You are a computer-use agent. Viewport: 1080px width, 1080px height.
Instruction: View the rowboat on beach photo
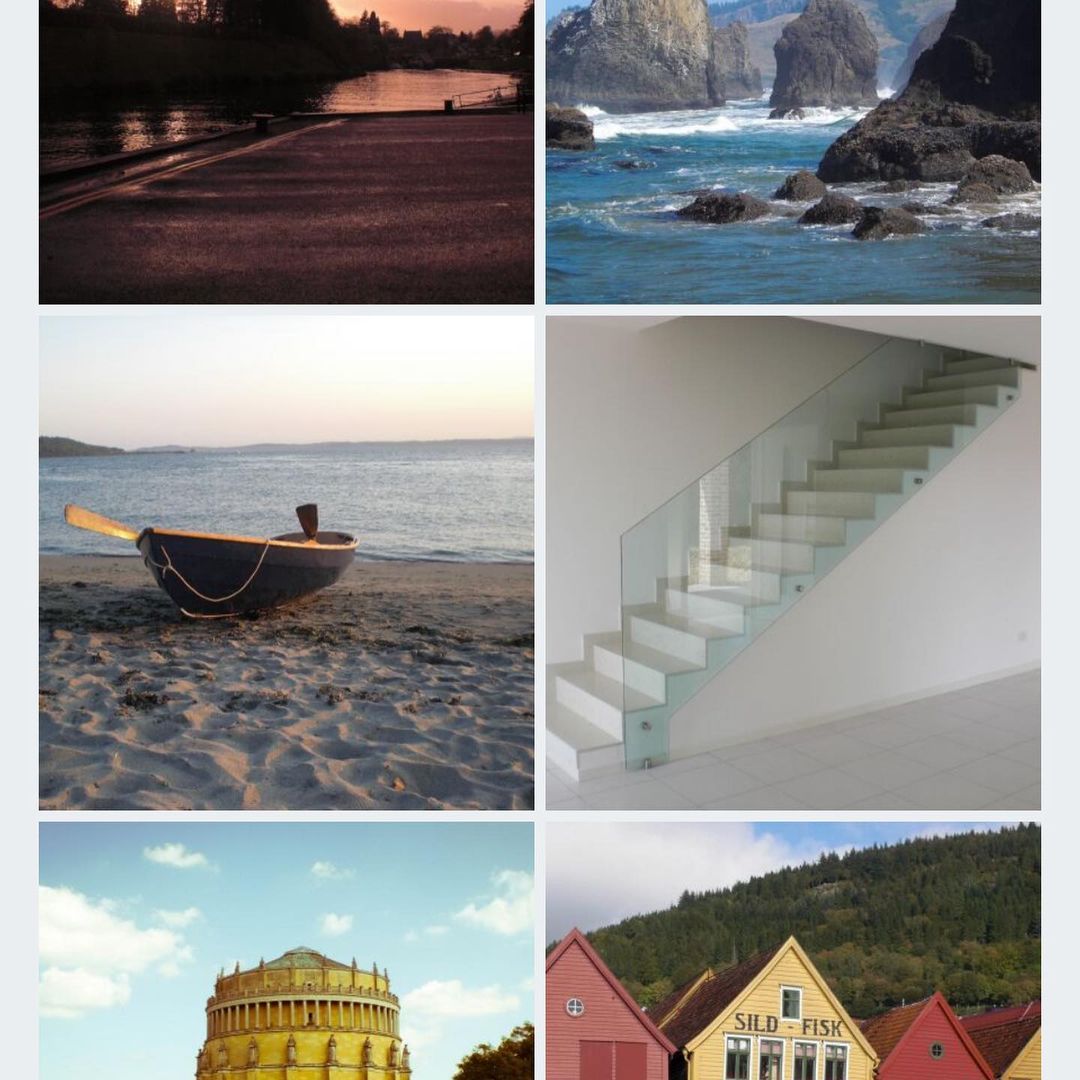286,563
